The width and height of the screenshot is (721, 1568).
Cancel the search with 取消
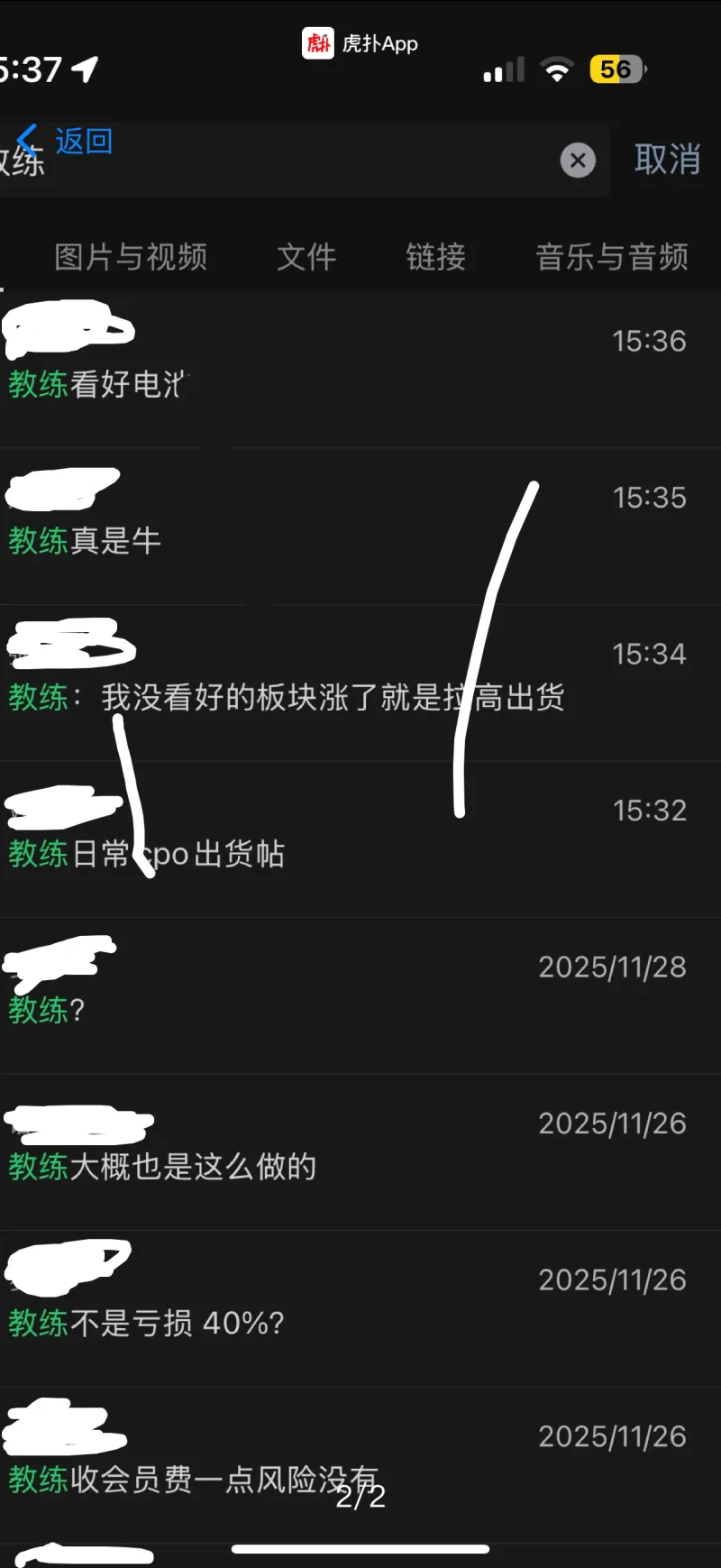tap(667, 160)
